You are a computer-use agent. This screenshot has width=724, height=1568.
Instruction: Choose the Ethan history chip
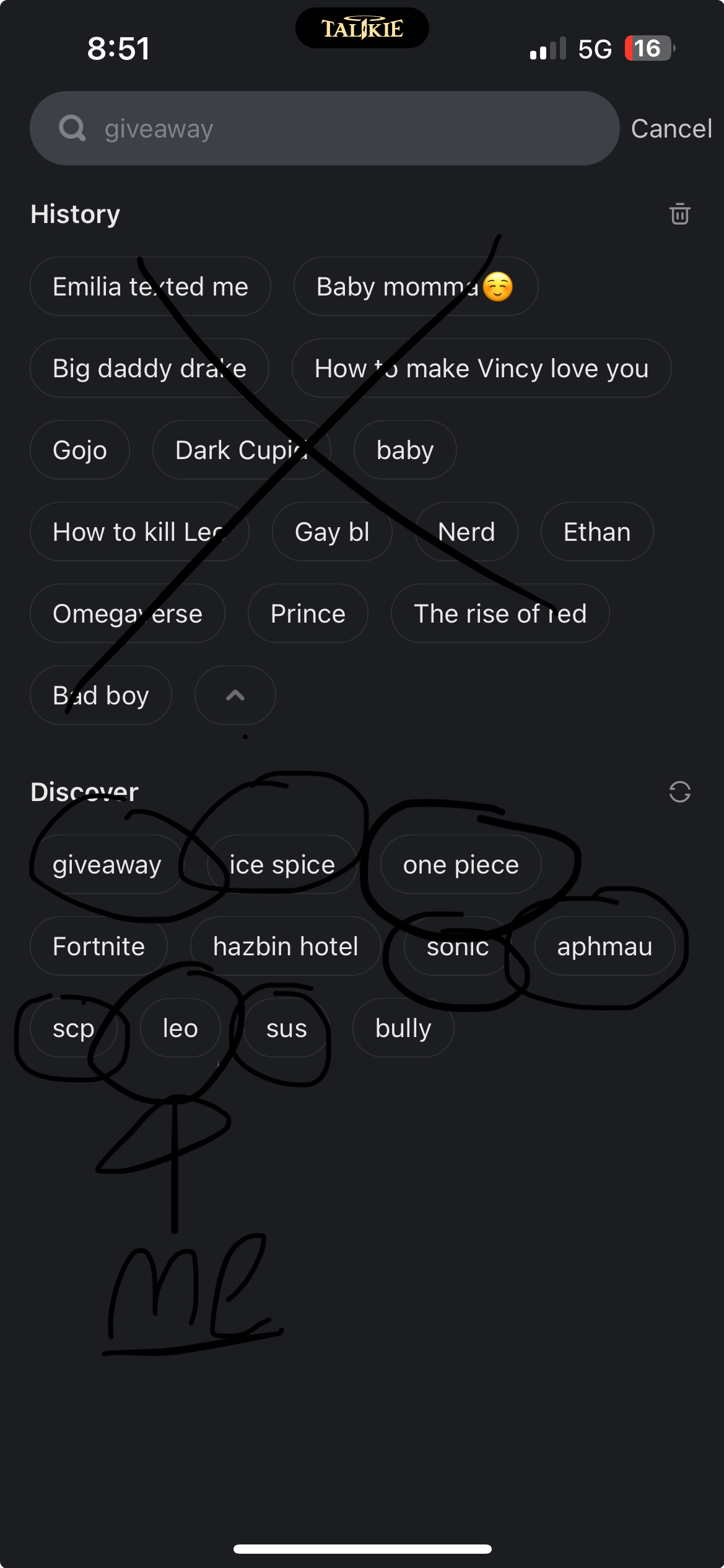pyautogui.click(x=597, y=532)
